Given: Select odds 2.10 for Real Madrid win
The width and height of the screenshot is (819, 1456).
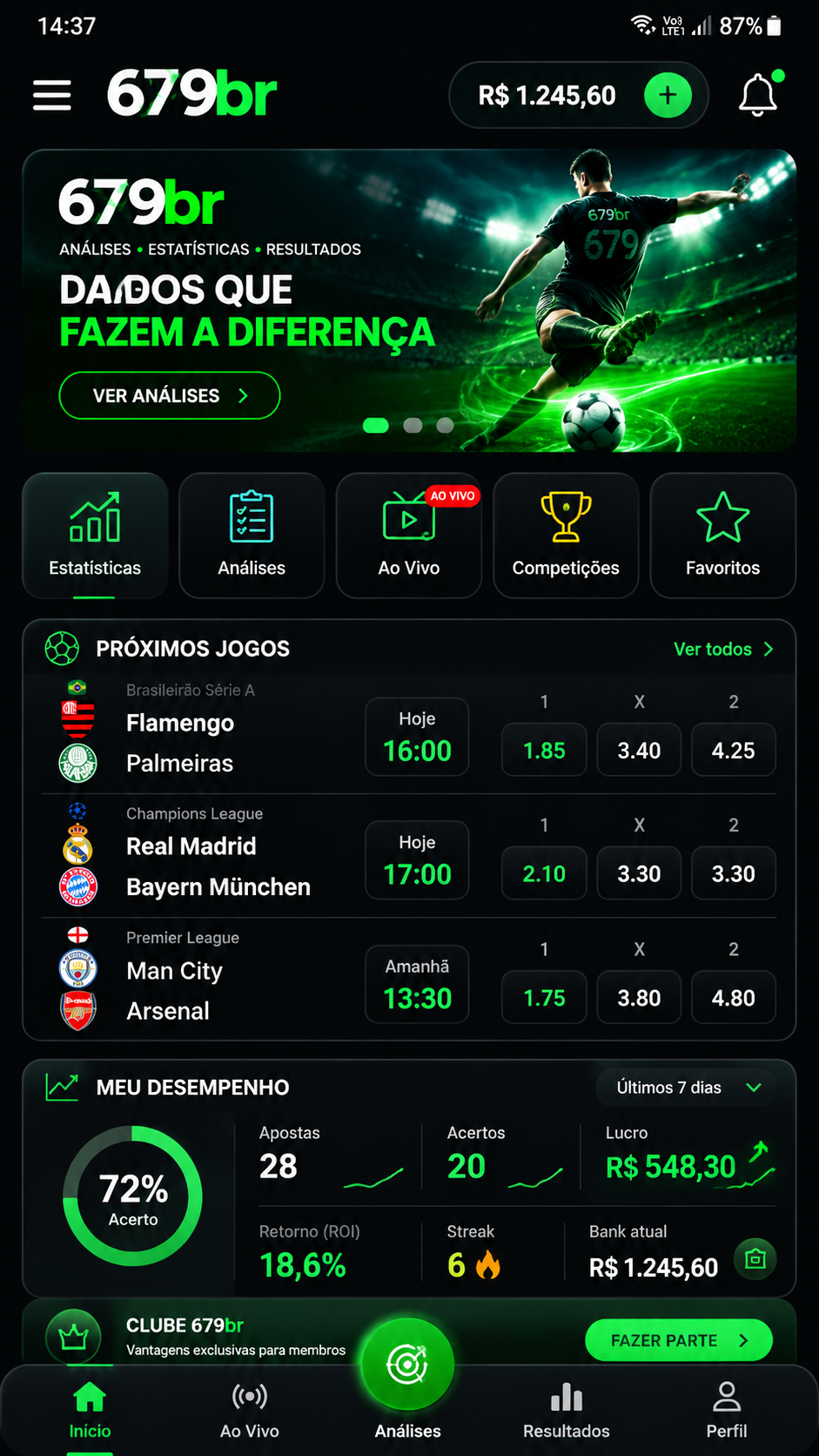Looking at the screenshot, I should (x=544, y=873).
